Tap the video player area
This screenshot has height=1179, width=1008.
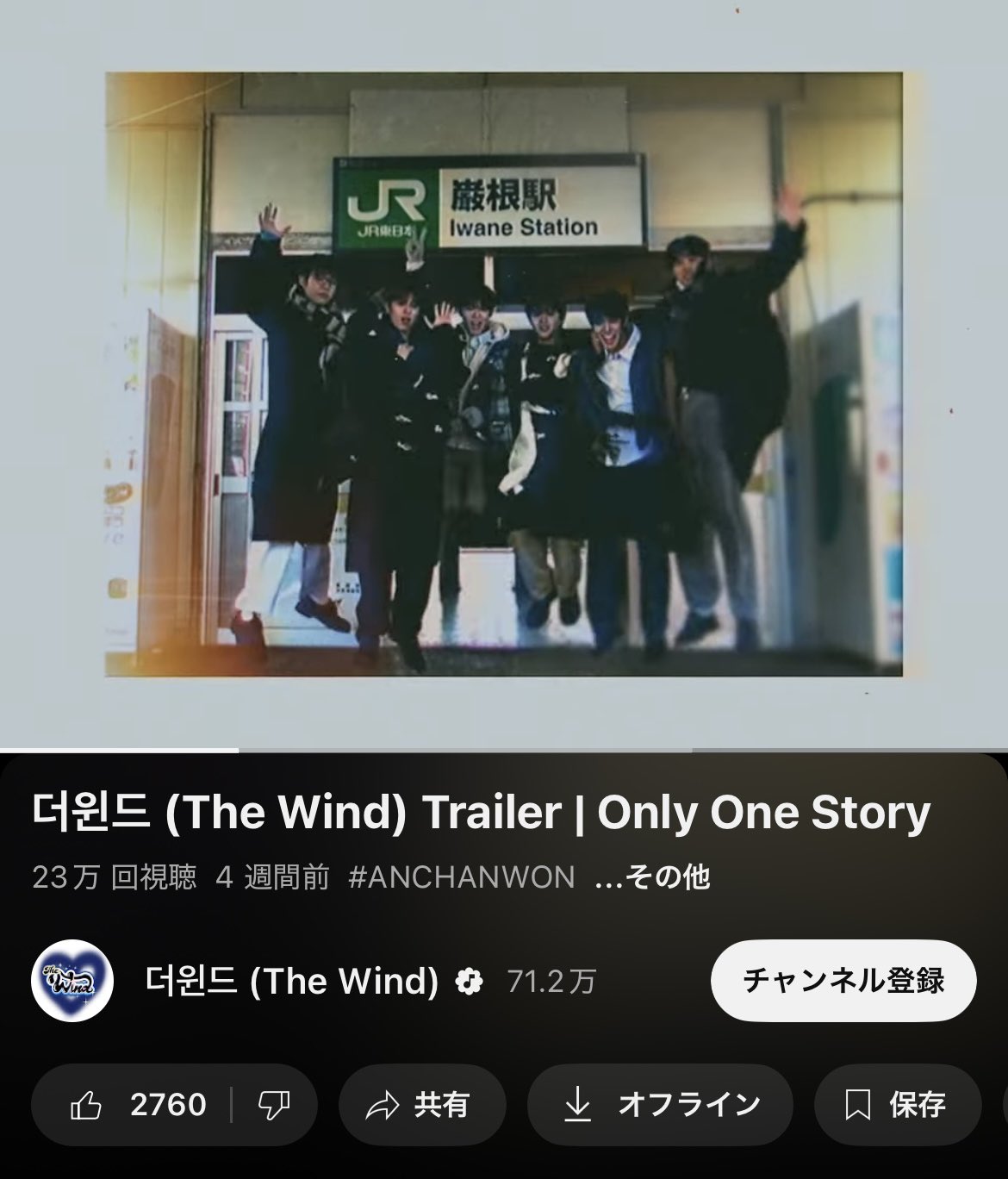click(504, 374)
